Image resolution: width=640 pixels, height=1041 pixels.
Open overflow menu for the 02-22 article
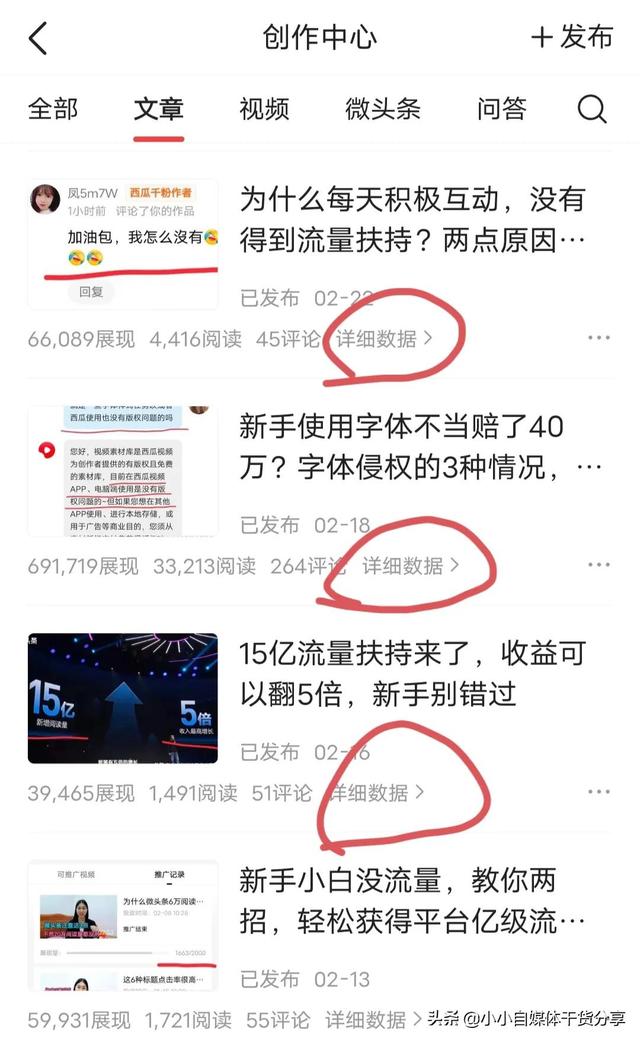pos(599,339)
